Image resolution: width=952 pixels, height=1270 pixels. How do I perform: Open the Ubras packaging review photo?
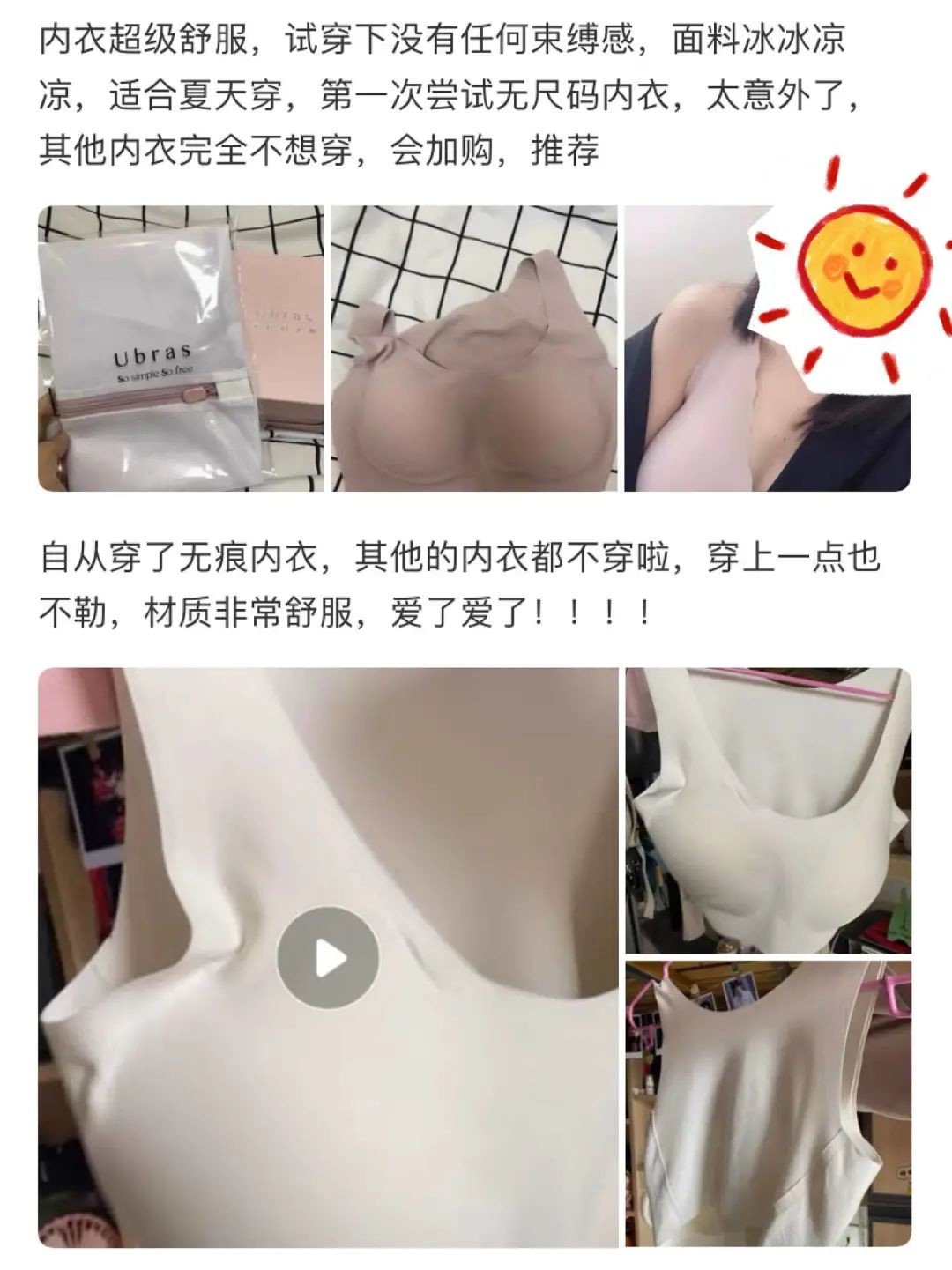(x=181, y=349)
